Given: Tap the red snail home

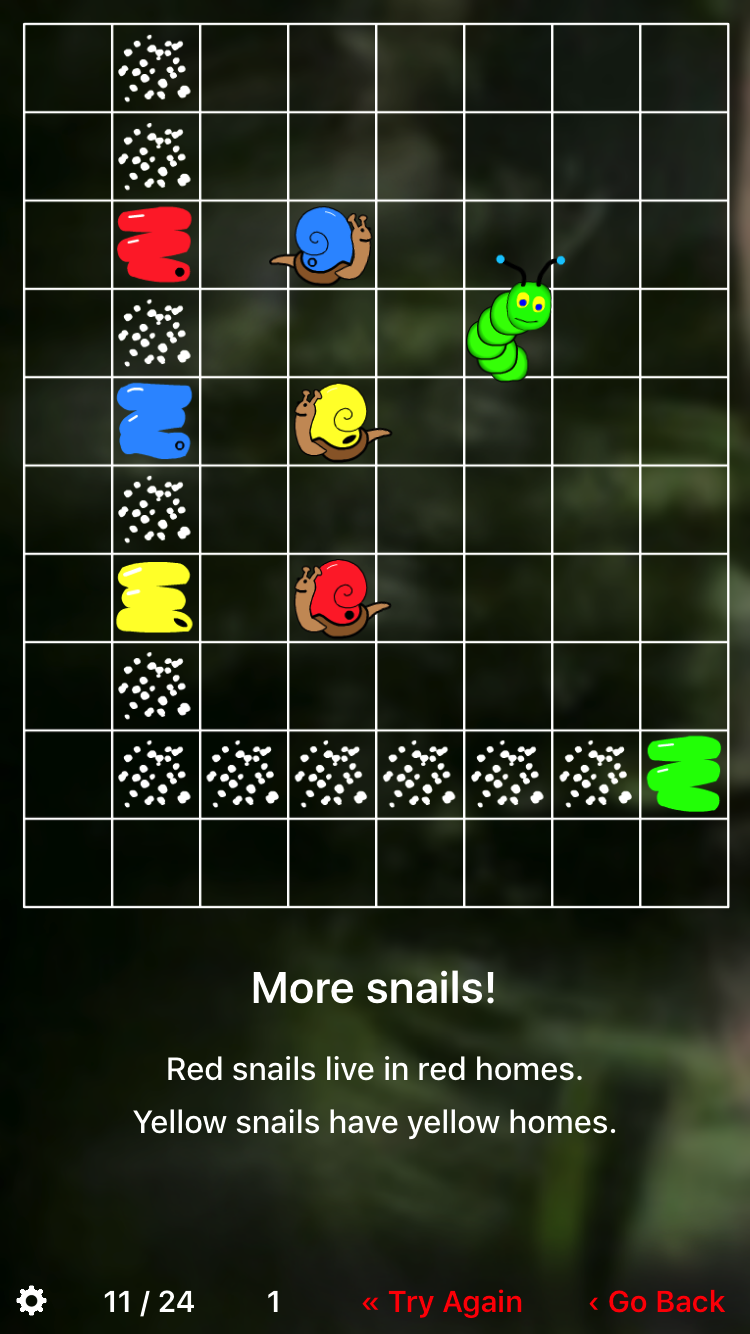Looking at the screenshot, I should (x=155, y=245).
